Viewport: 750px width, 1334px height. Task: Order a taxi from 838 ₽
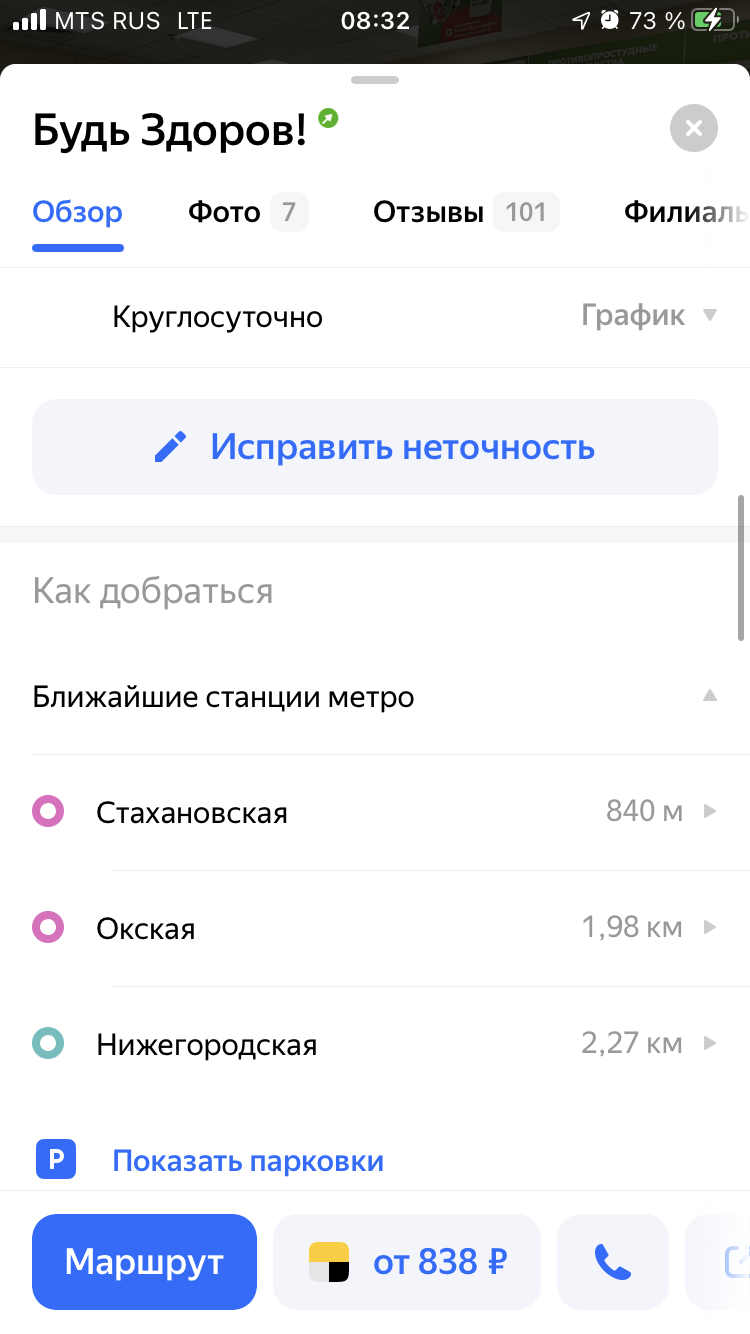pyautogui.click(x=407, y=1262)
